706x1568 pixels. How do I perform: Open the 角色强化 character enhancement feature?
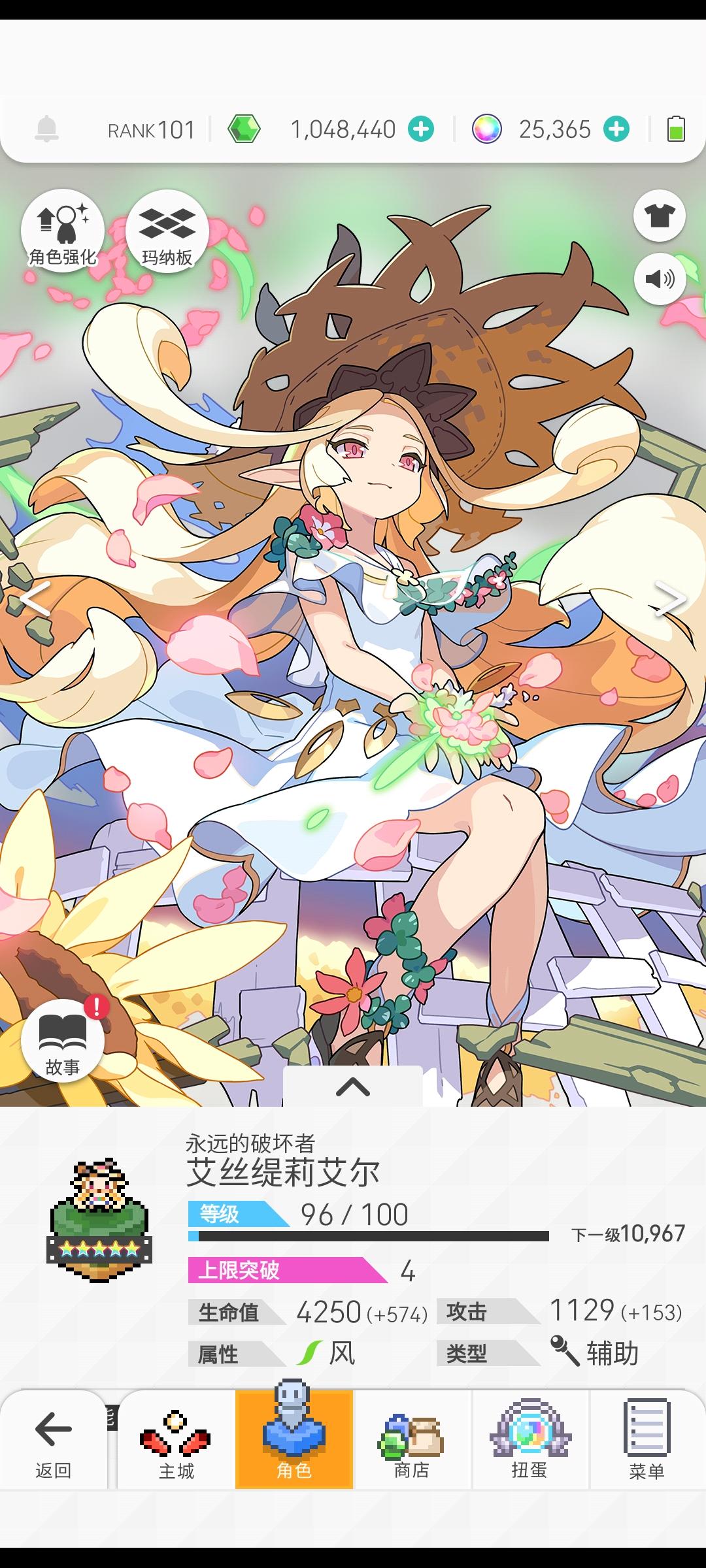(x=62, y=232)
